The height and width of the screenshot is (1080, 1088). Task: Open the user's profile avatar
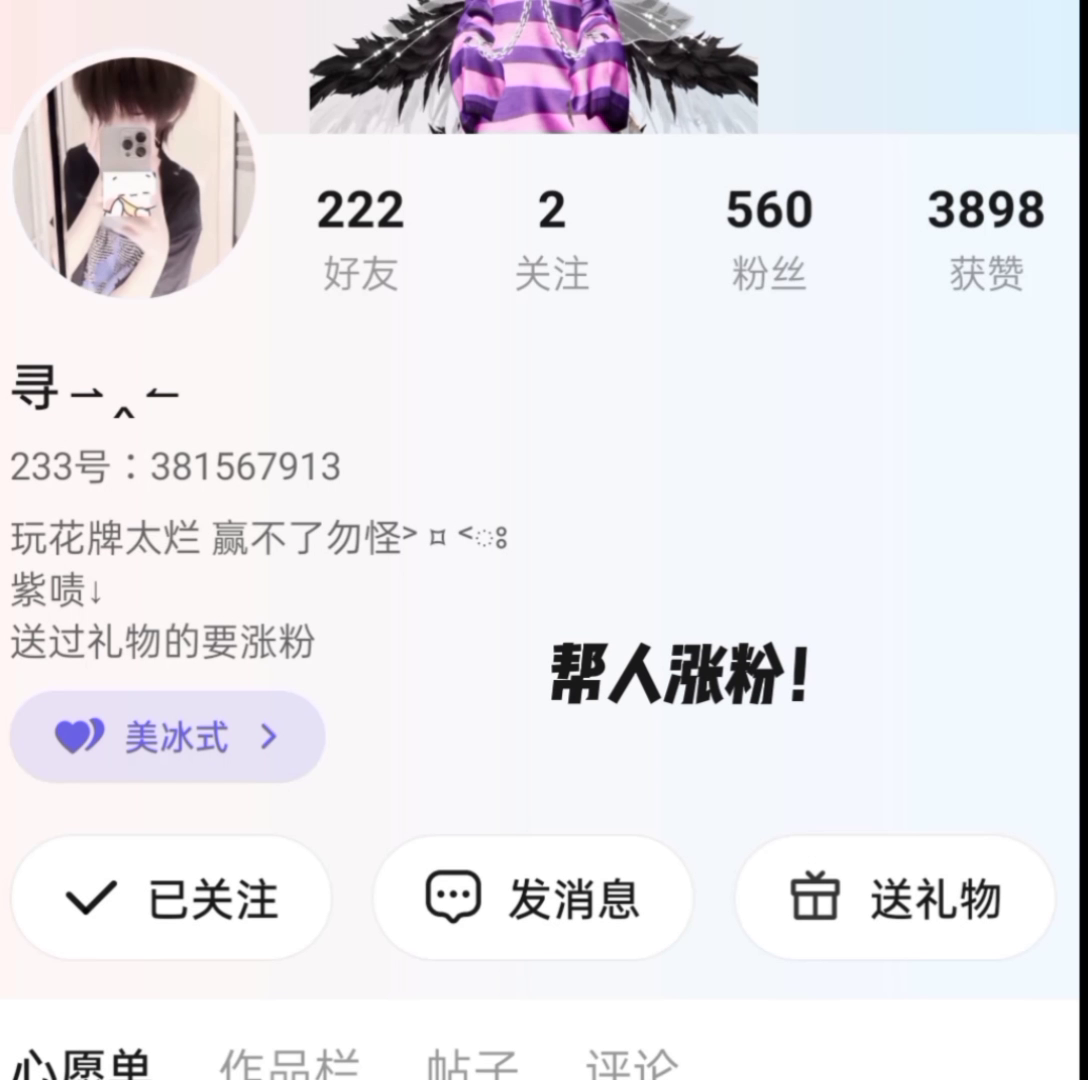click(133, 178)
